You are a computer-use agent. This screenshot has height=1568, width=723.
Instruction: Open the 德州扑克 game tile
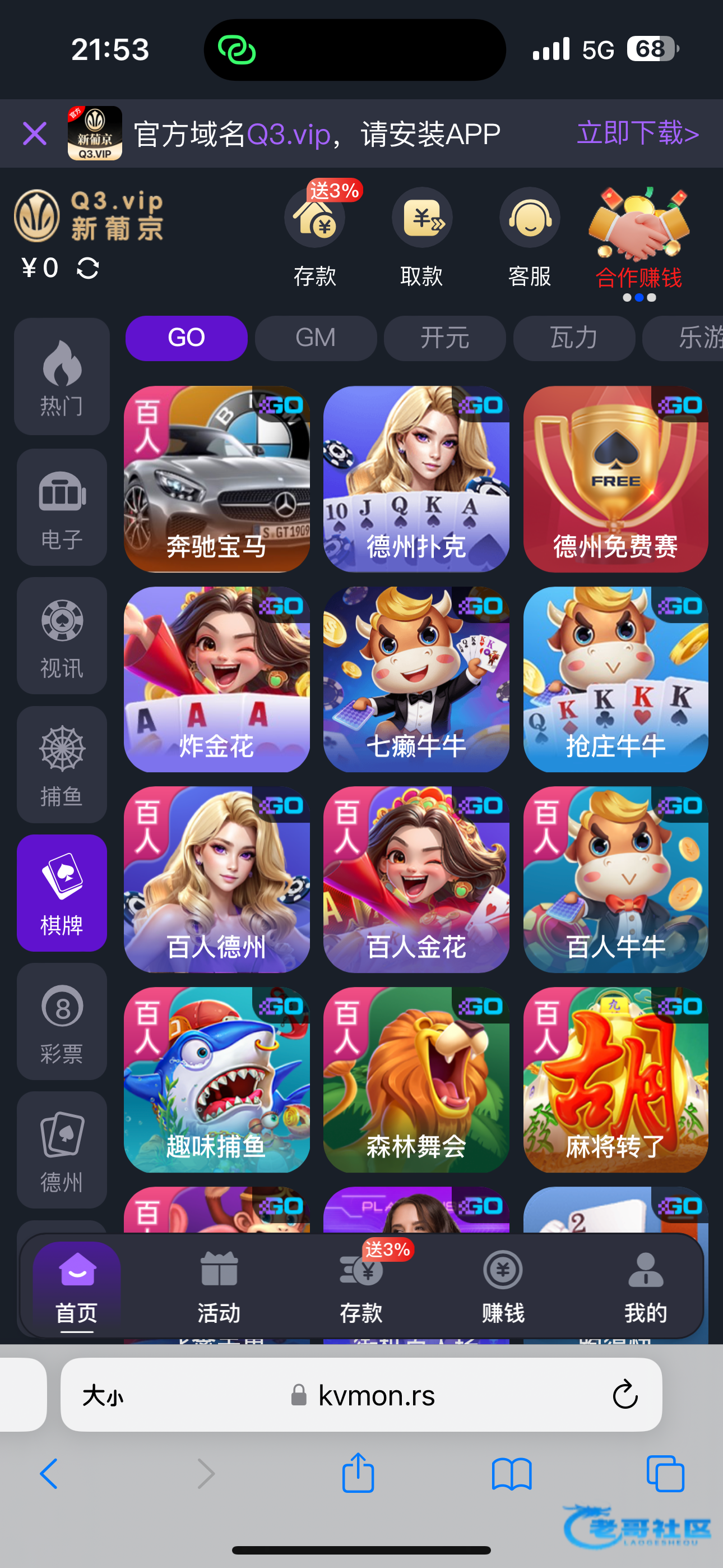point(416,478)
